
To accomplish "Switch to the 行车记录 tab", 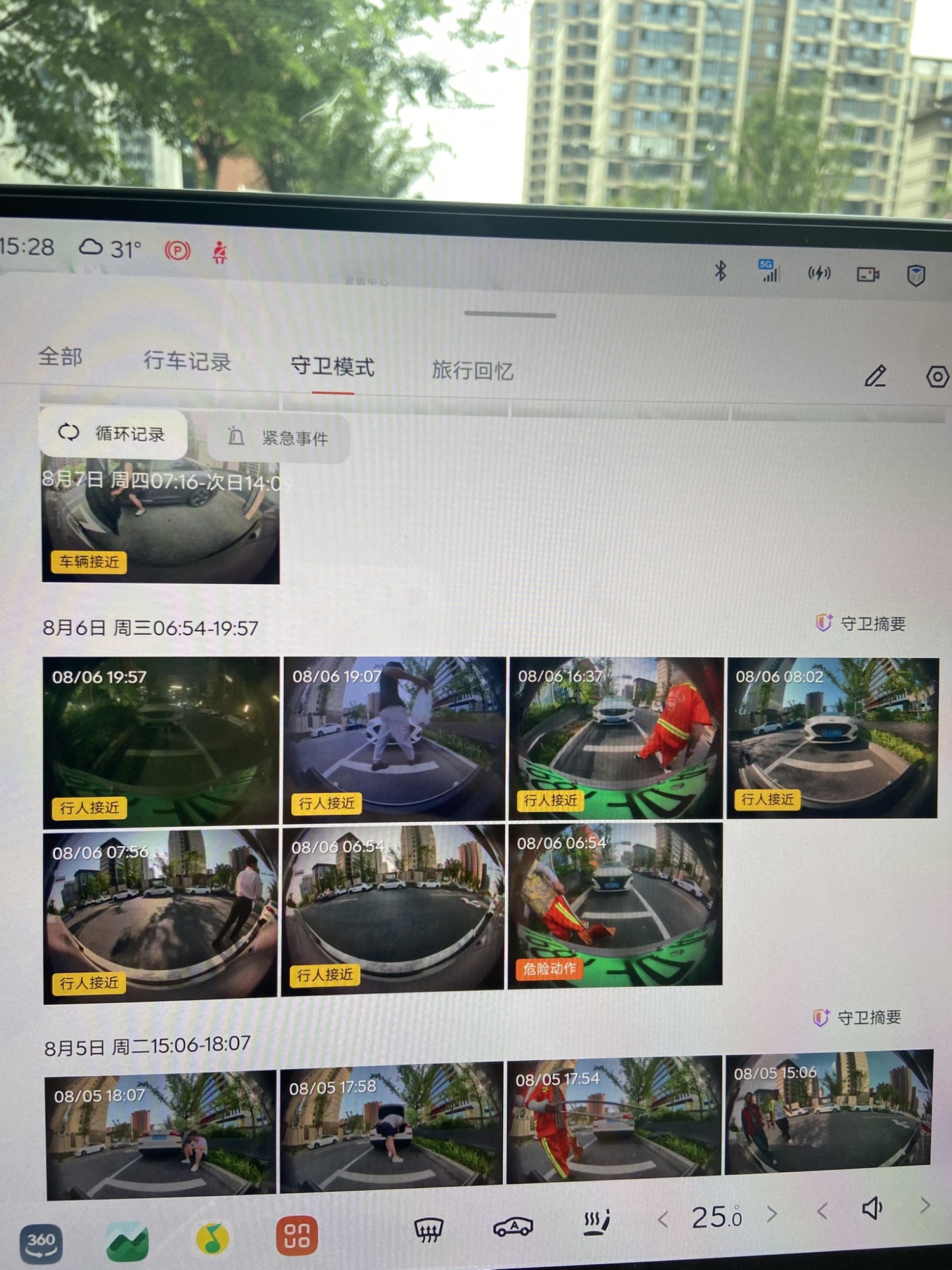I will (187, 361).
